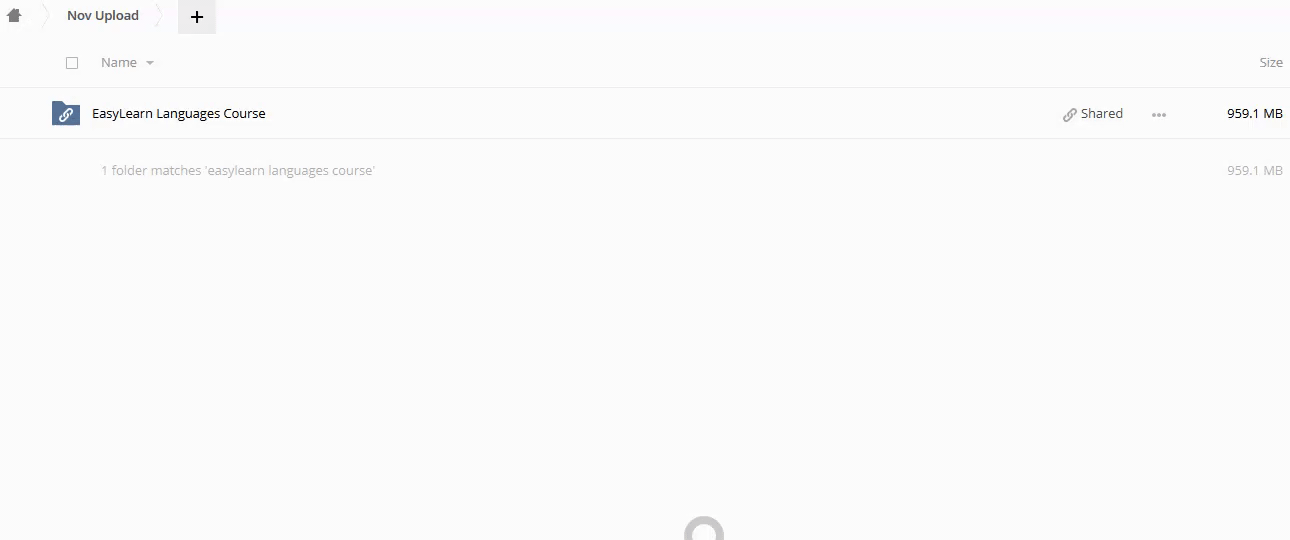Sort the list by Size
Viewport: 1290px width, 540px height.
click(1270, 63)
